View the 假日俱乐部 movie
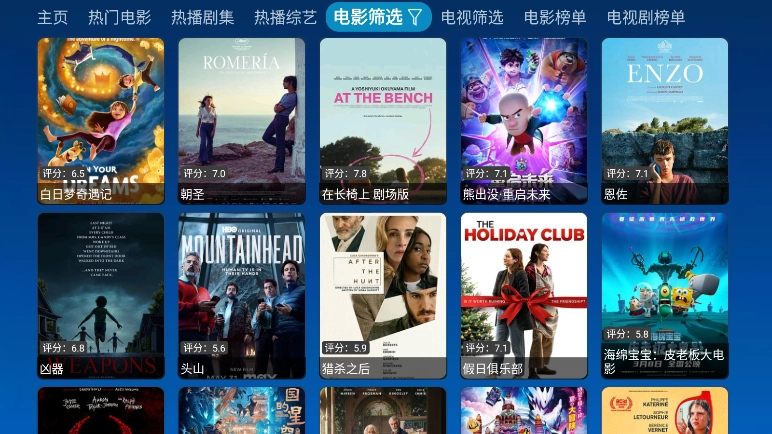The image size is (772, 434). (x=524, y=295)
